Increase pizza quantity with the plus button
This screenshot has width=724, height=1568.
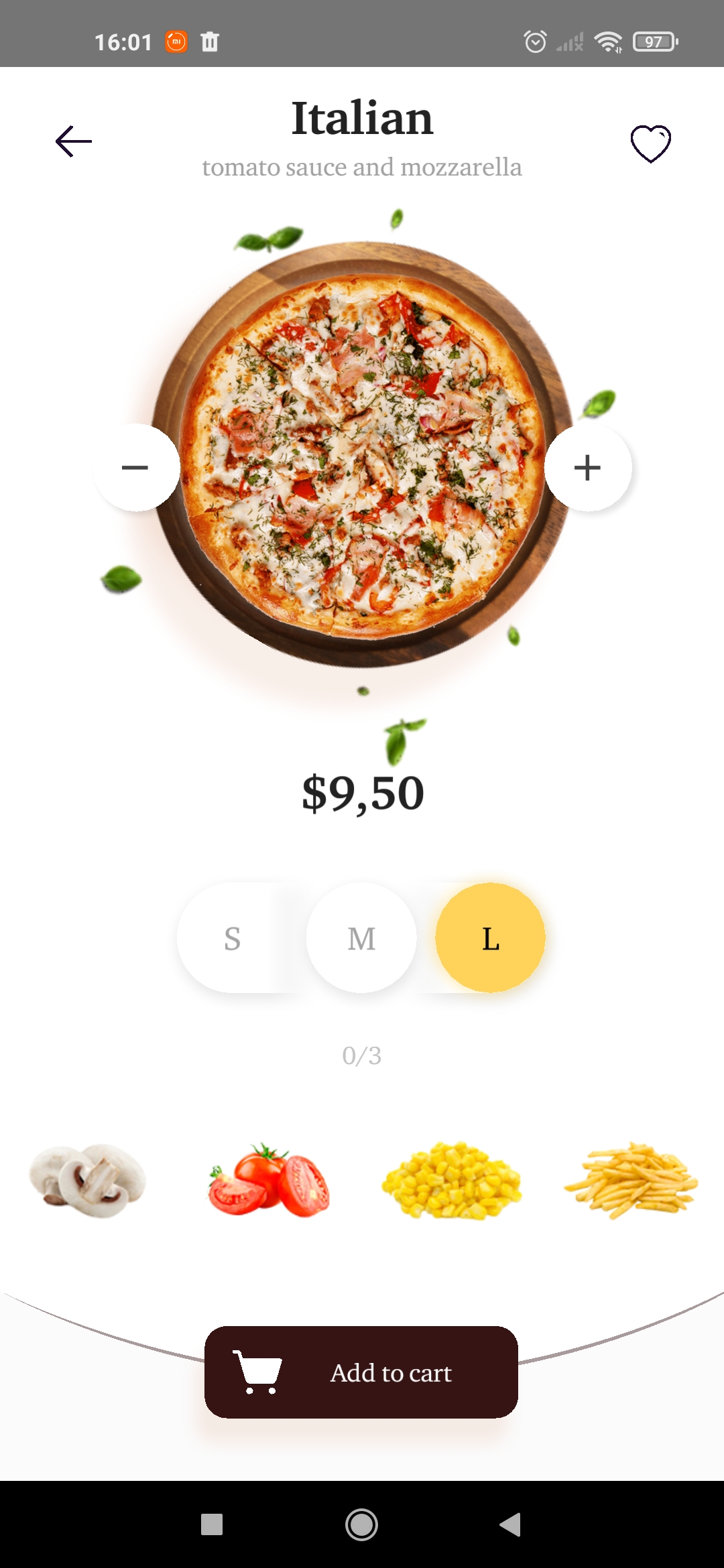588,468
